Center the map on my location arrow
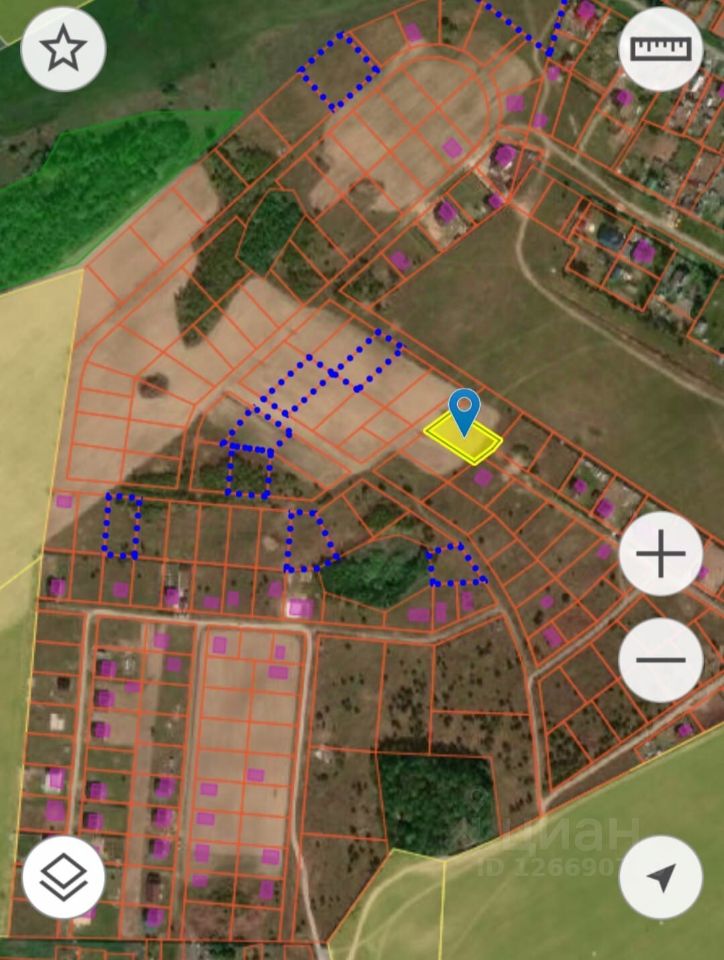Viewport: 724px width, 960px height. coord(660,877)
